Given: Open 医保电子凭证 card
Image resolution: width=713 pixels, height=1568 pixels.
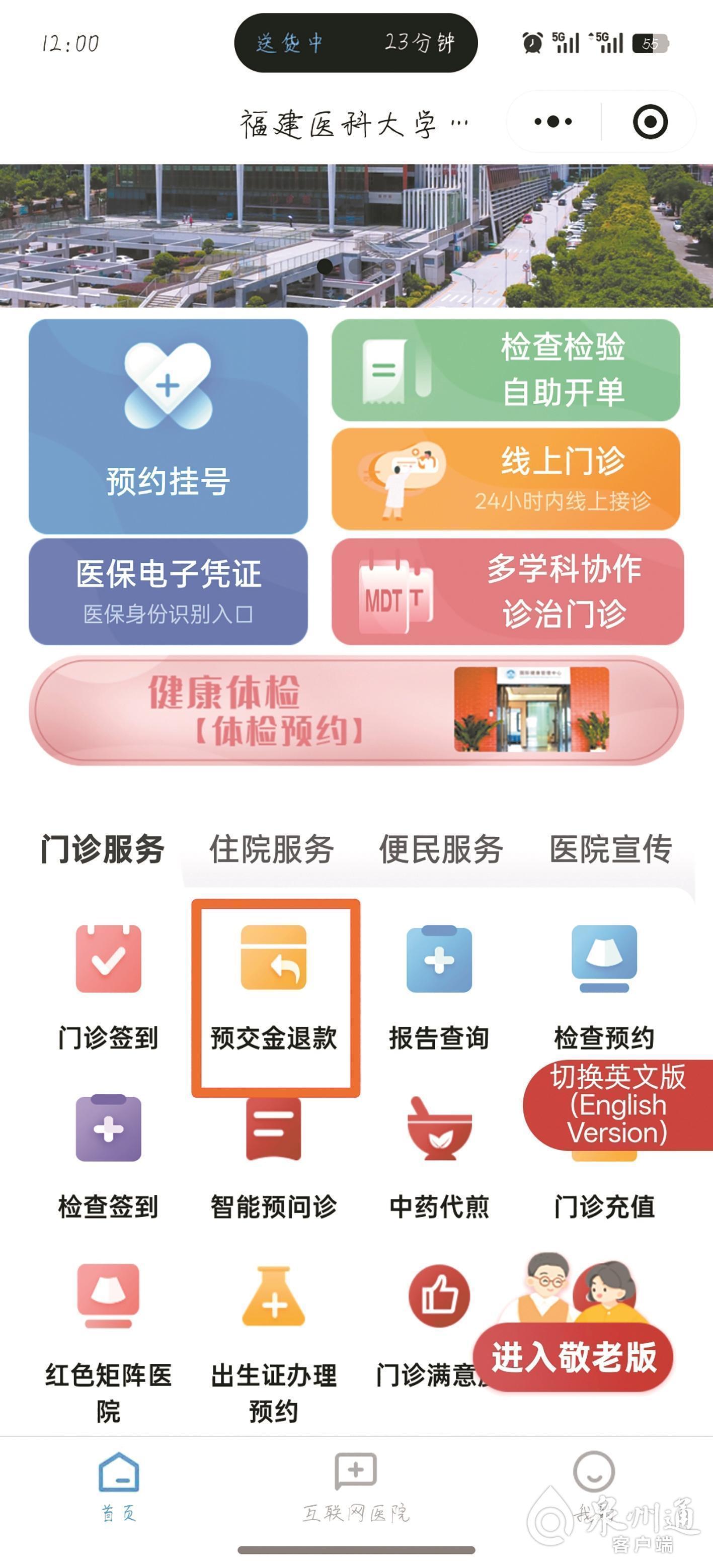Looking at the screenshot, I should pyautogui.click(x=168, y=591).
